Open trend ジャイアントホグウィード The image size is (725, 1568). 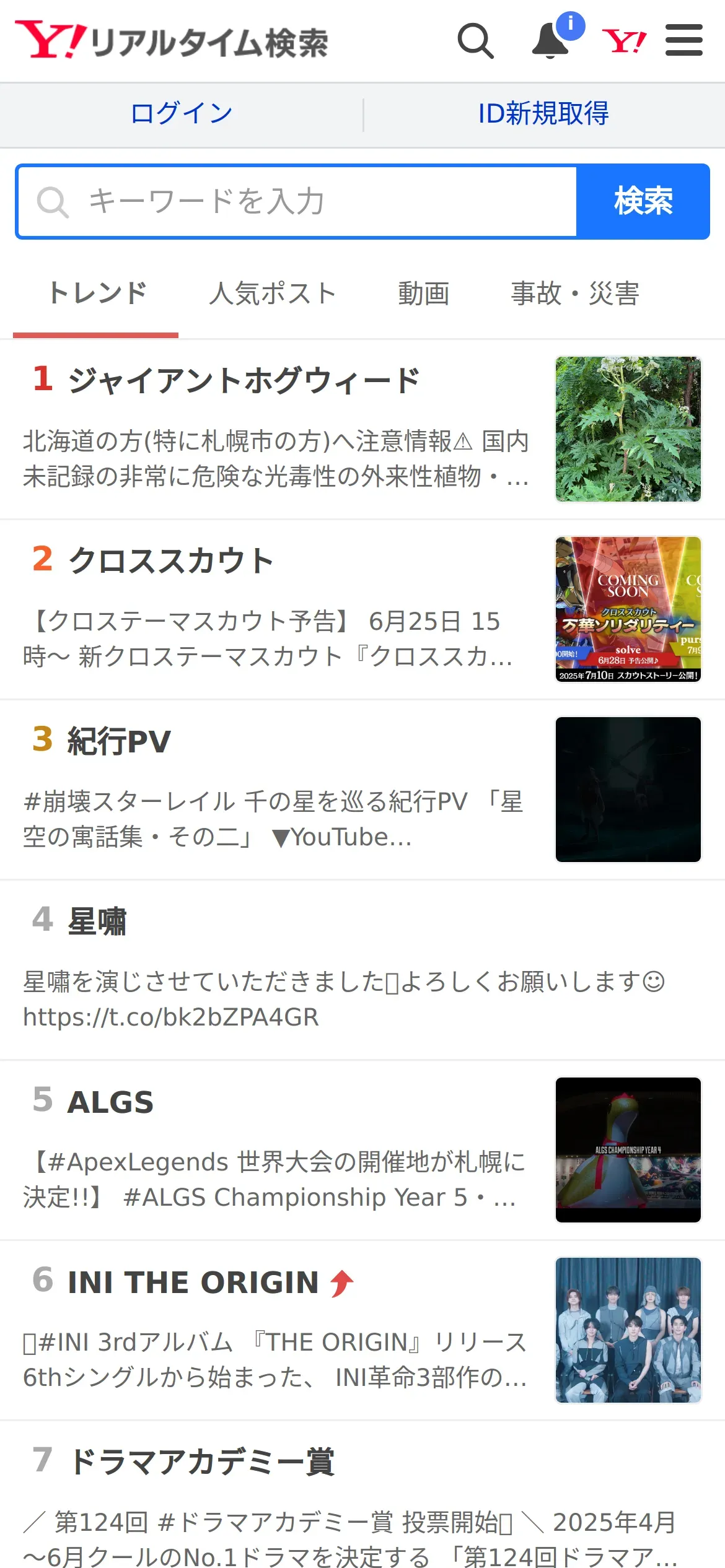244,380
